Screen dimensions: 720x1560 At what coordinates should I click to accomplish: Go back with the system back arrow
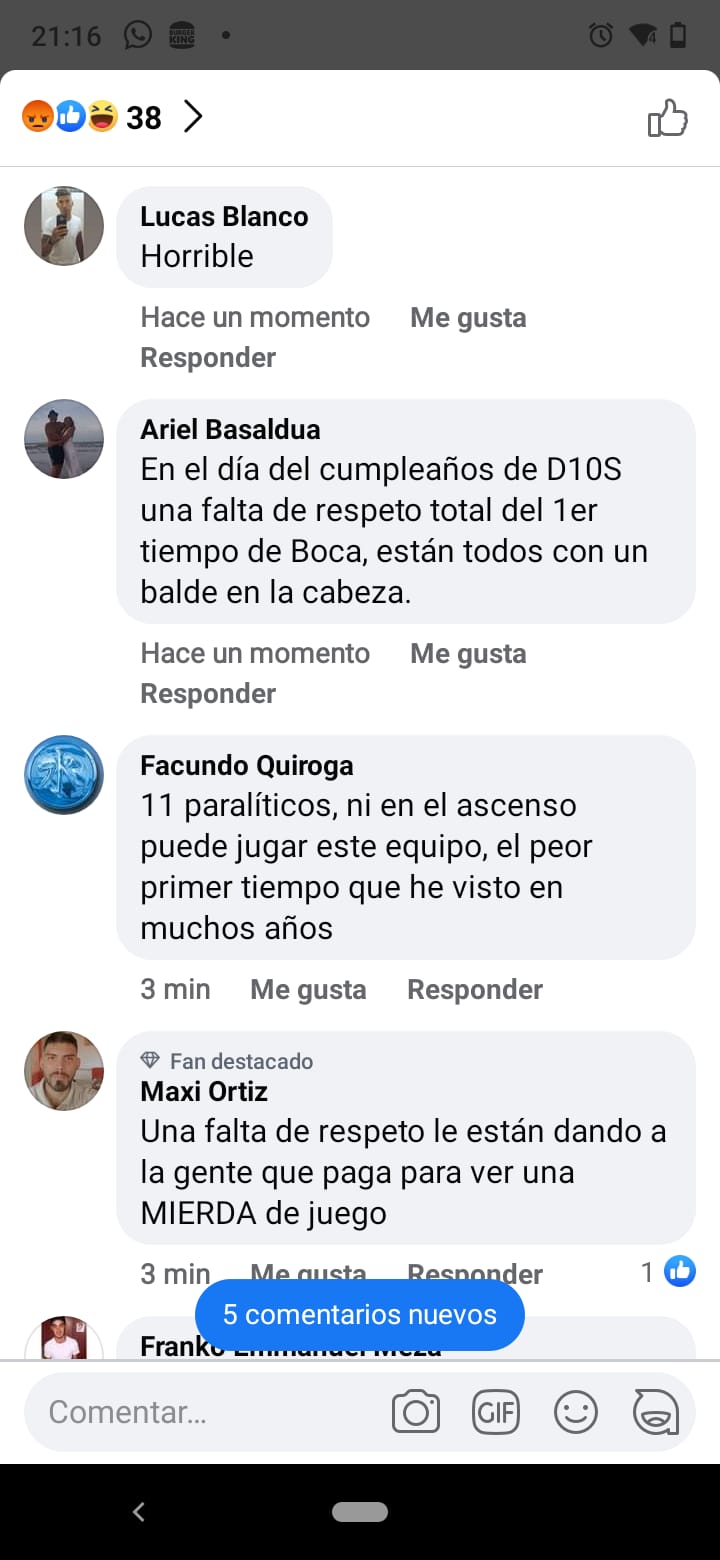(139, 1512)
